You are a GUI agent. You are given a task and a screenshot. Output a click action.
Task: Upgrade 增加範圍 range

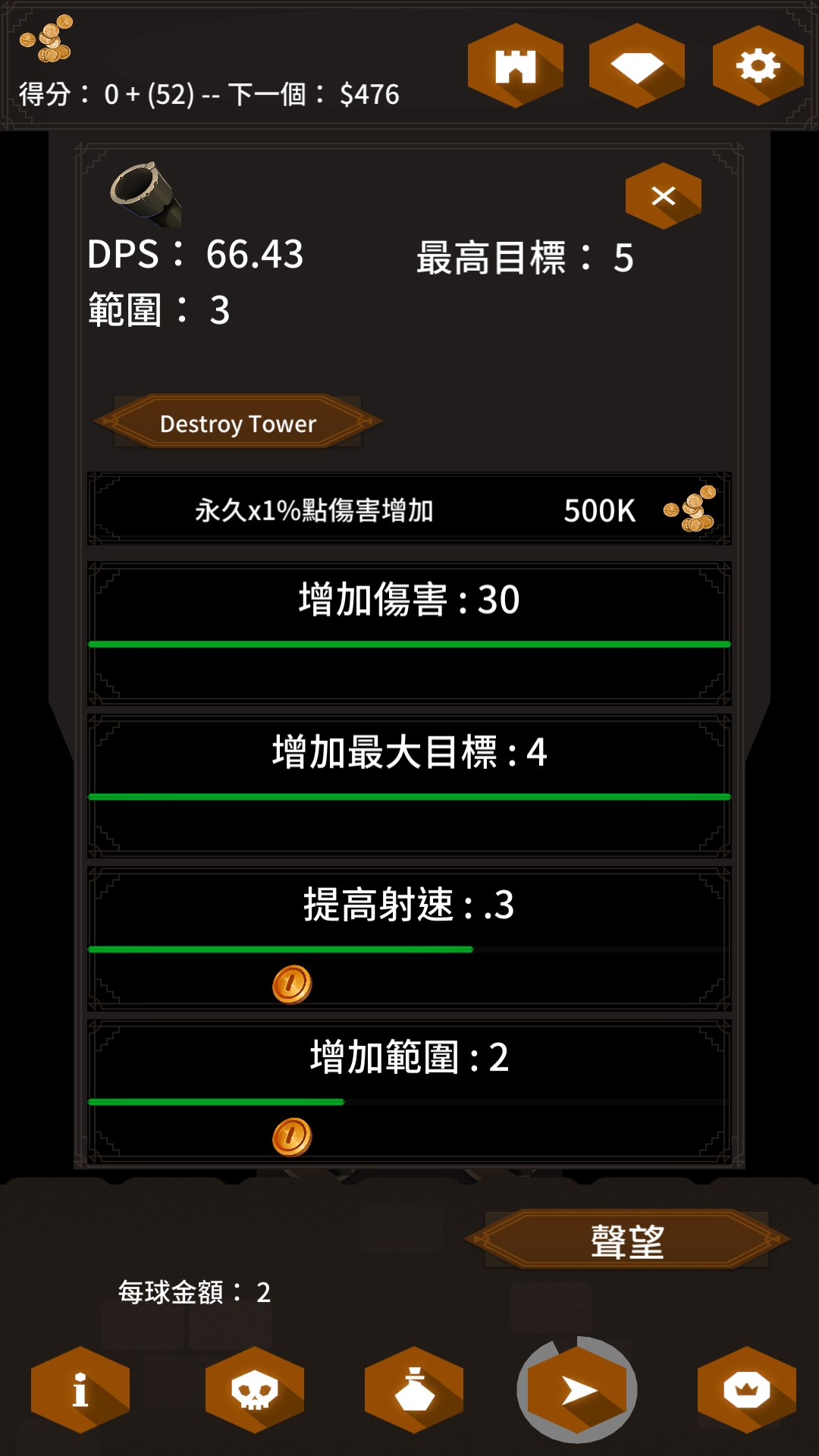click(x=409, y=1090)
